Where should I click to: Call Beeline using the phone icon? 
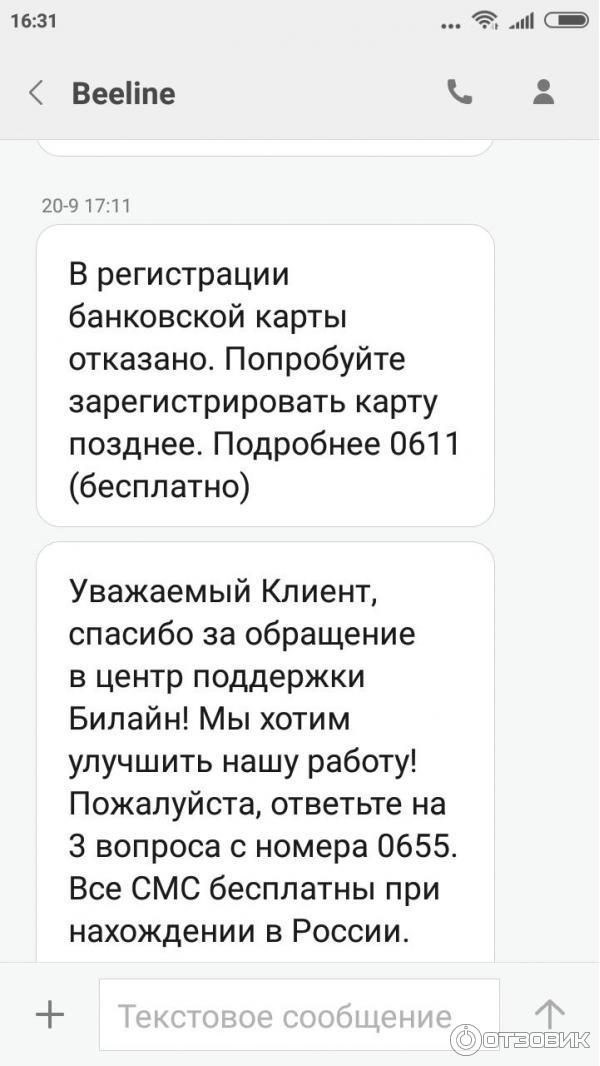click(x=459, y=93)
